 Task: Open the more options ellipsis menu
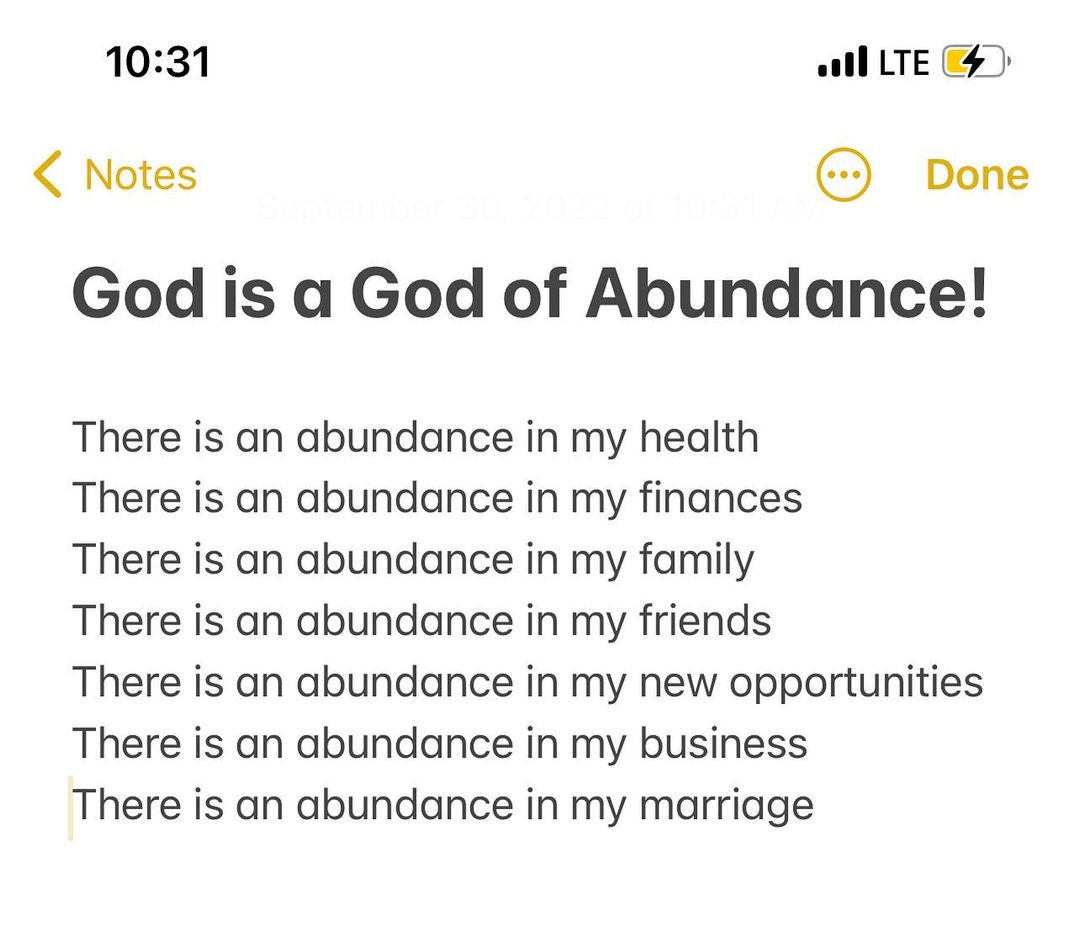click(844, 175)
